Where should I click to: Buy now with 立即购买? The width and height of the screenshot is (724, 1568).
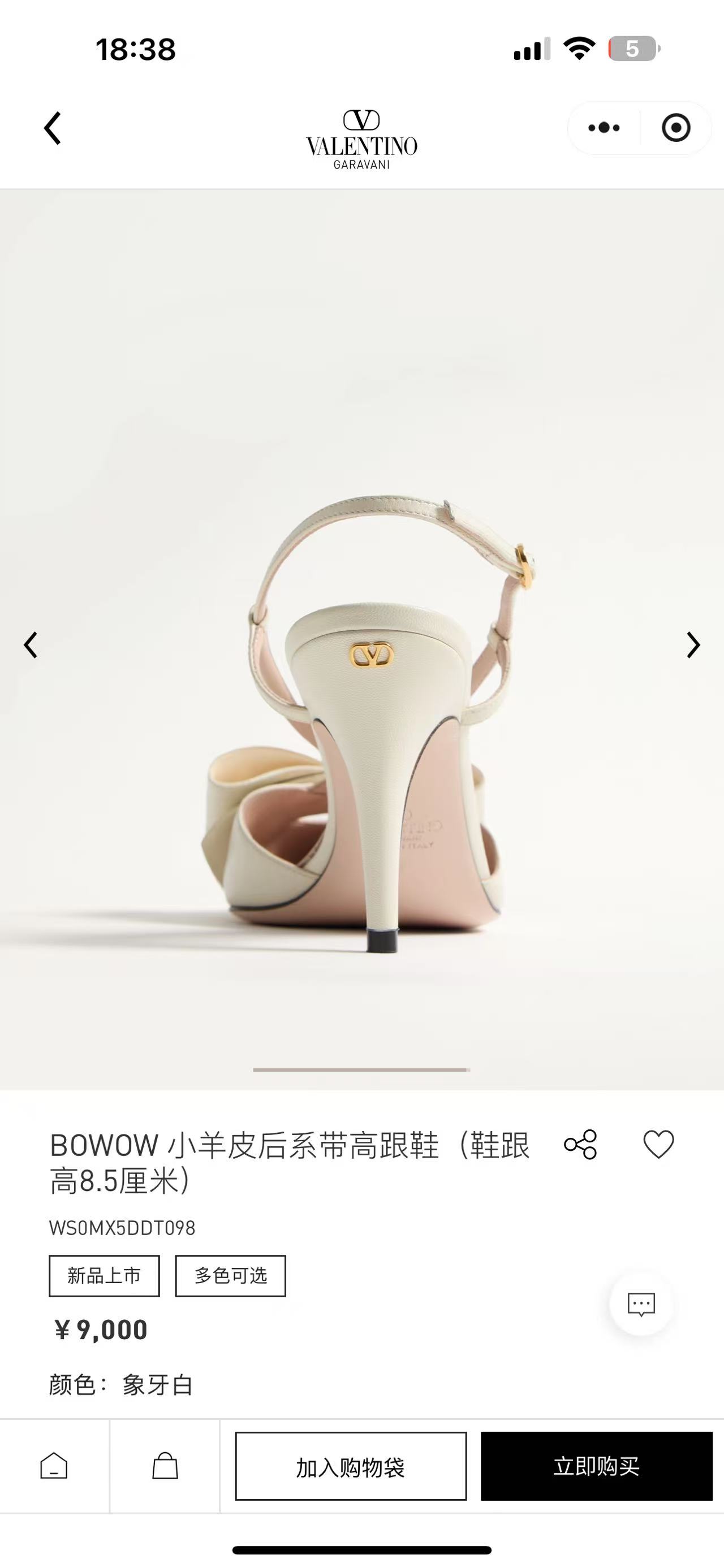596,1466
